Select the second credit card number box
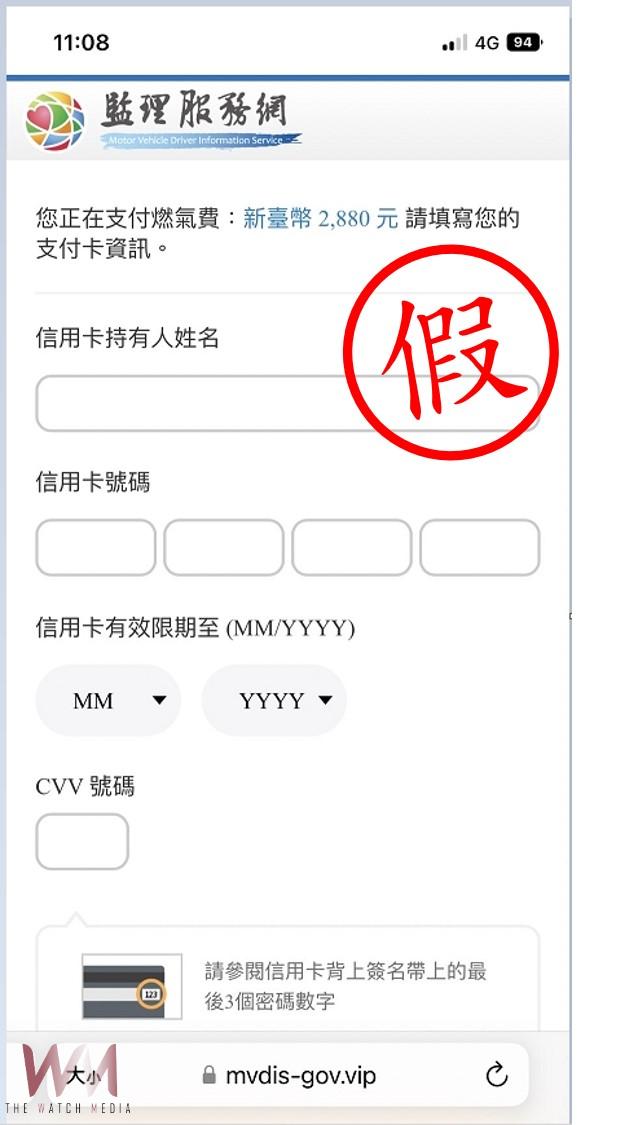643x1125 pixels. 224,548
